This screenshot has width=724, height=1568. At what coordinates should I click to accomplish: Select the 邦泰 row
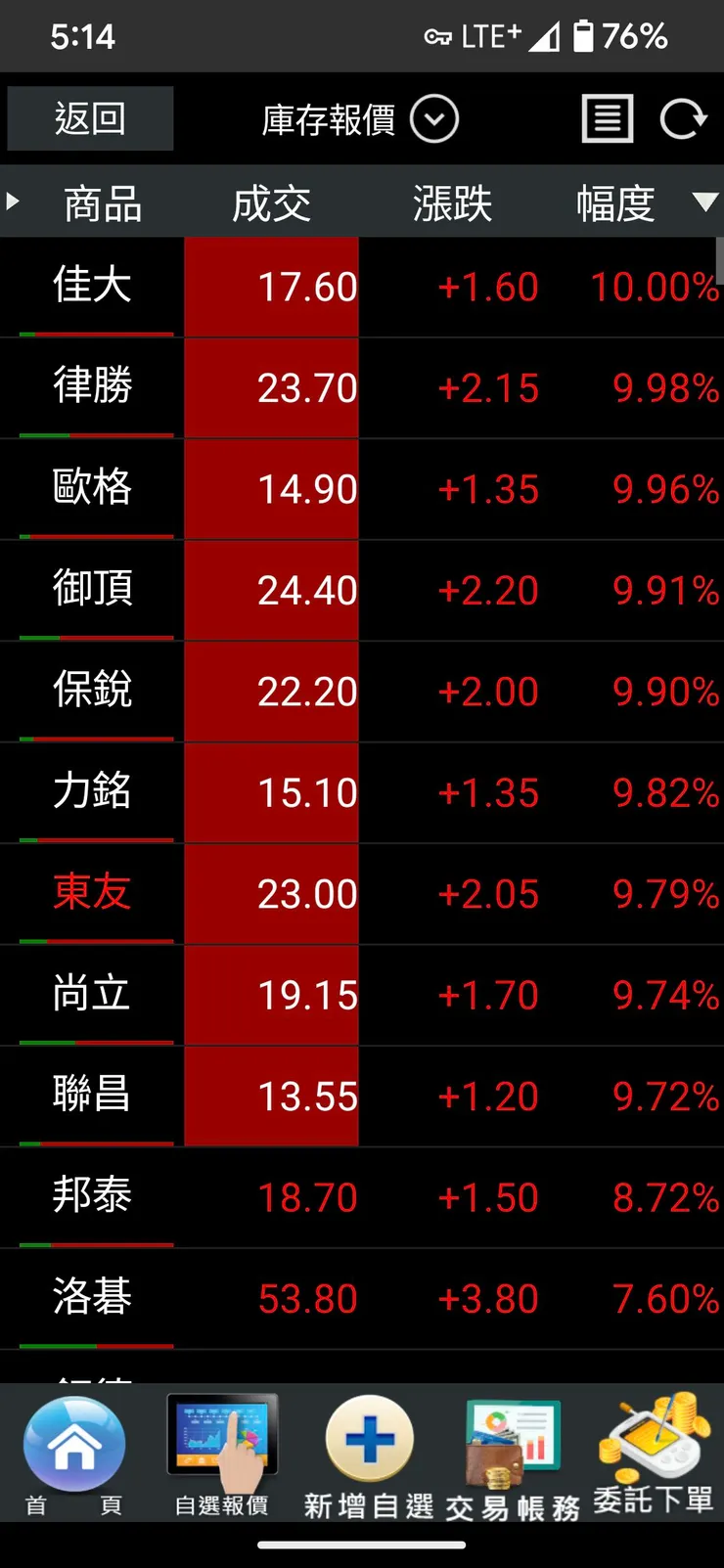point(92,1196)
